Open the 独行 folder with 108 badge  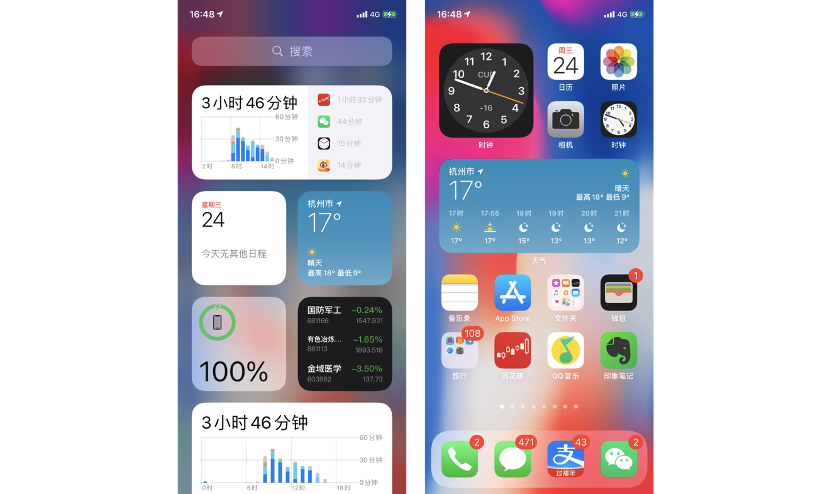(459, 351)
